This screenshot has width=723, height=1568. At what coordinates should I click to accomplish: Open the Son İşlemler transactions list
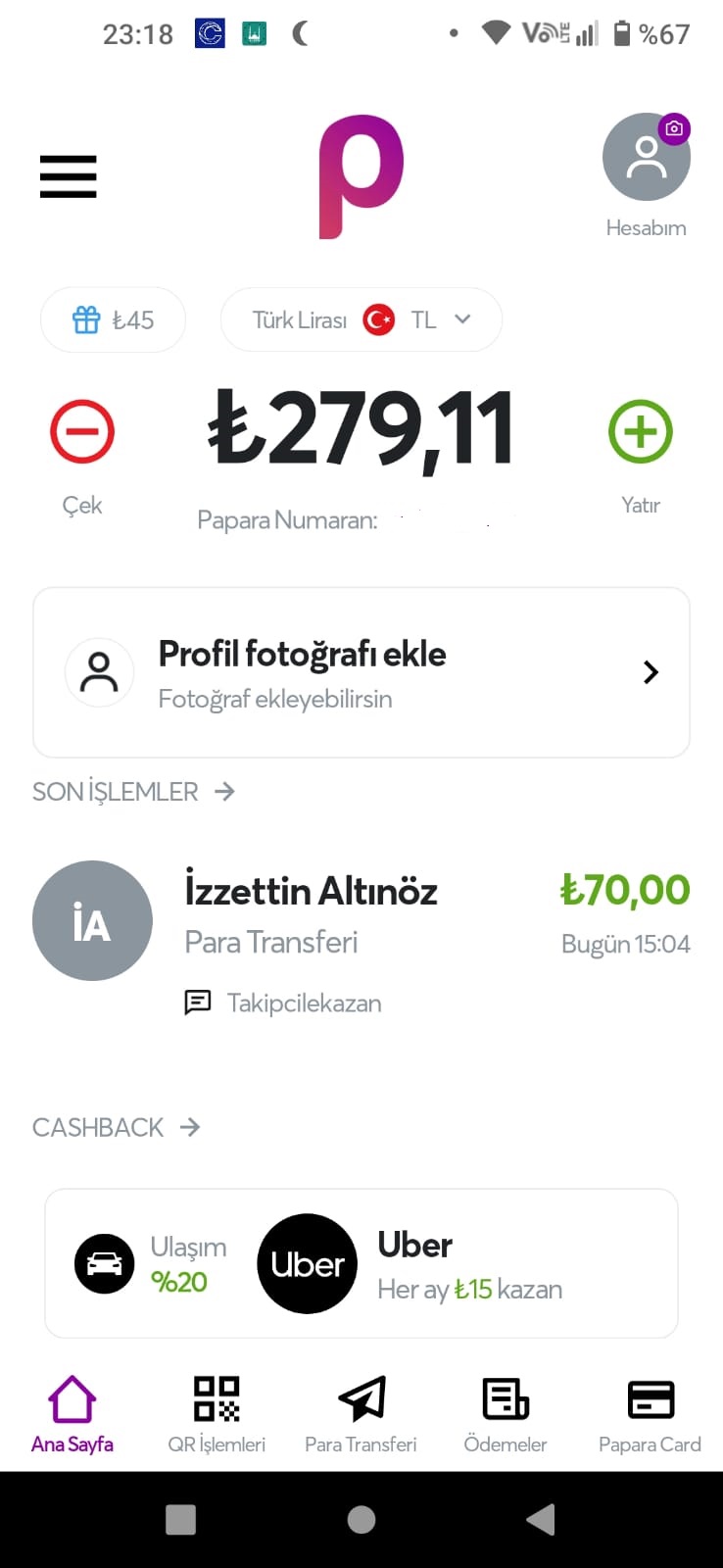pos(134,791)
